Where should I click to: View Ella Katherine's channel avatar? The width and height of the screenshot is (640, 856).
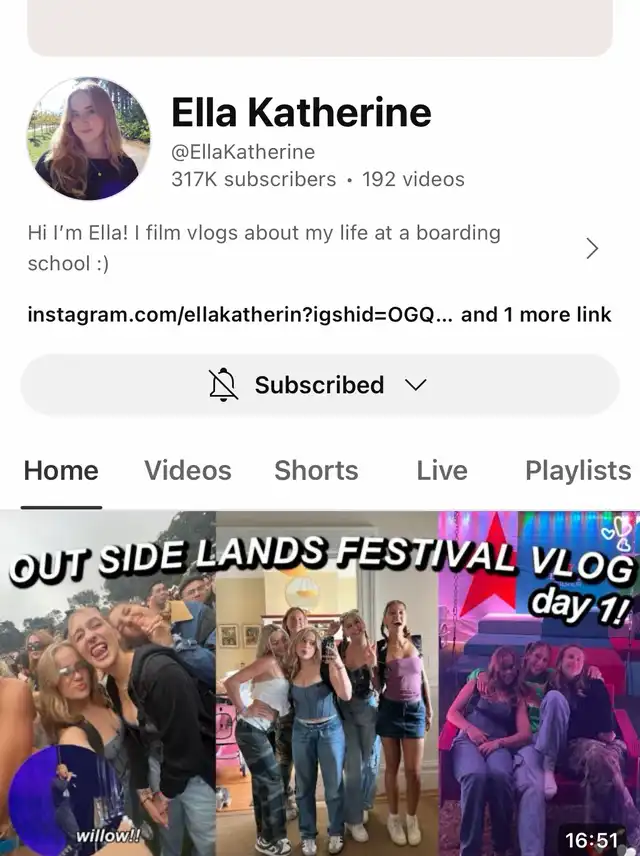tap(88, 138)
